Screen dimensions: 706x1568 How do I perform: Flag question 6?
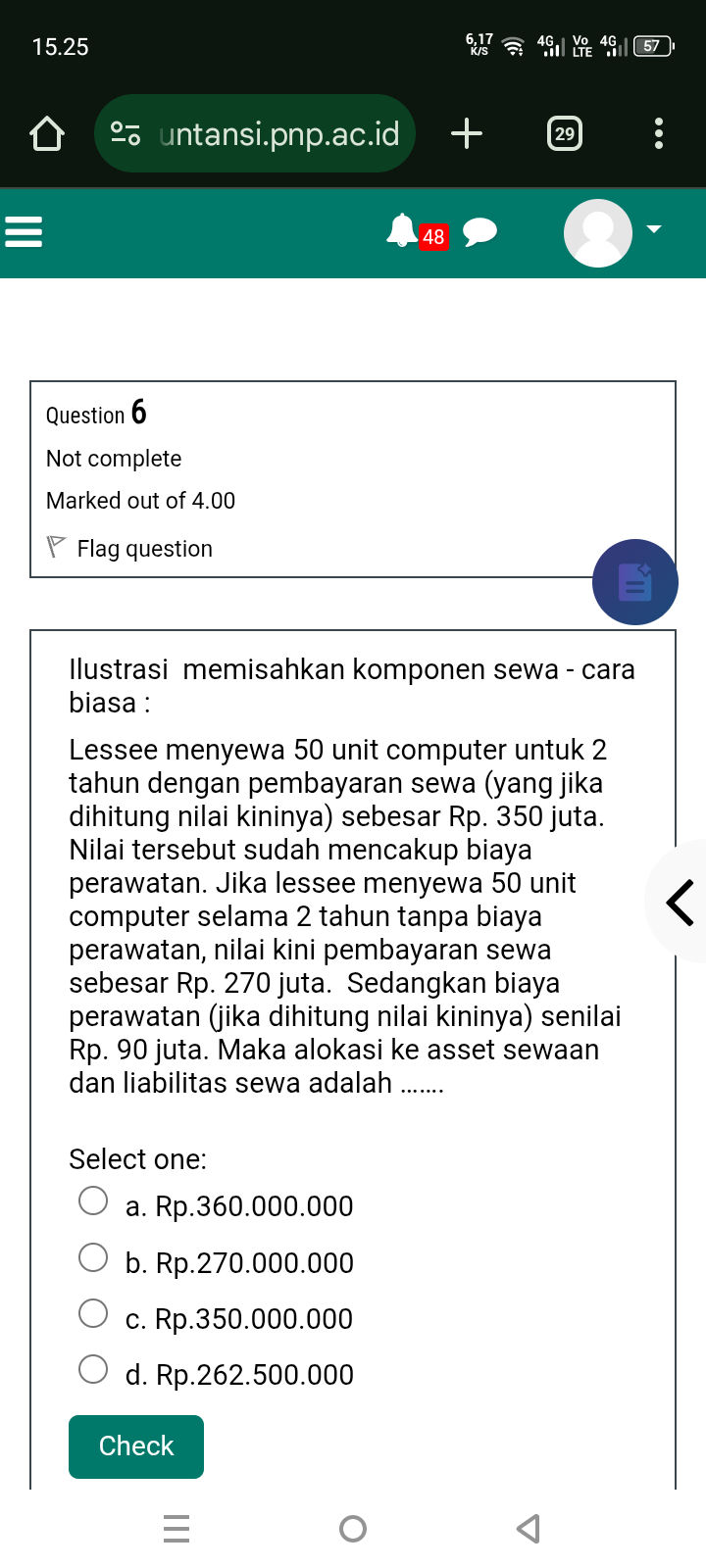(129, 548)
